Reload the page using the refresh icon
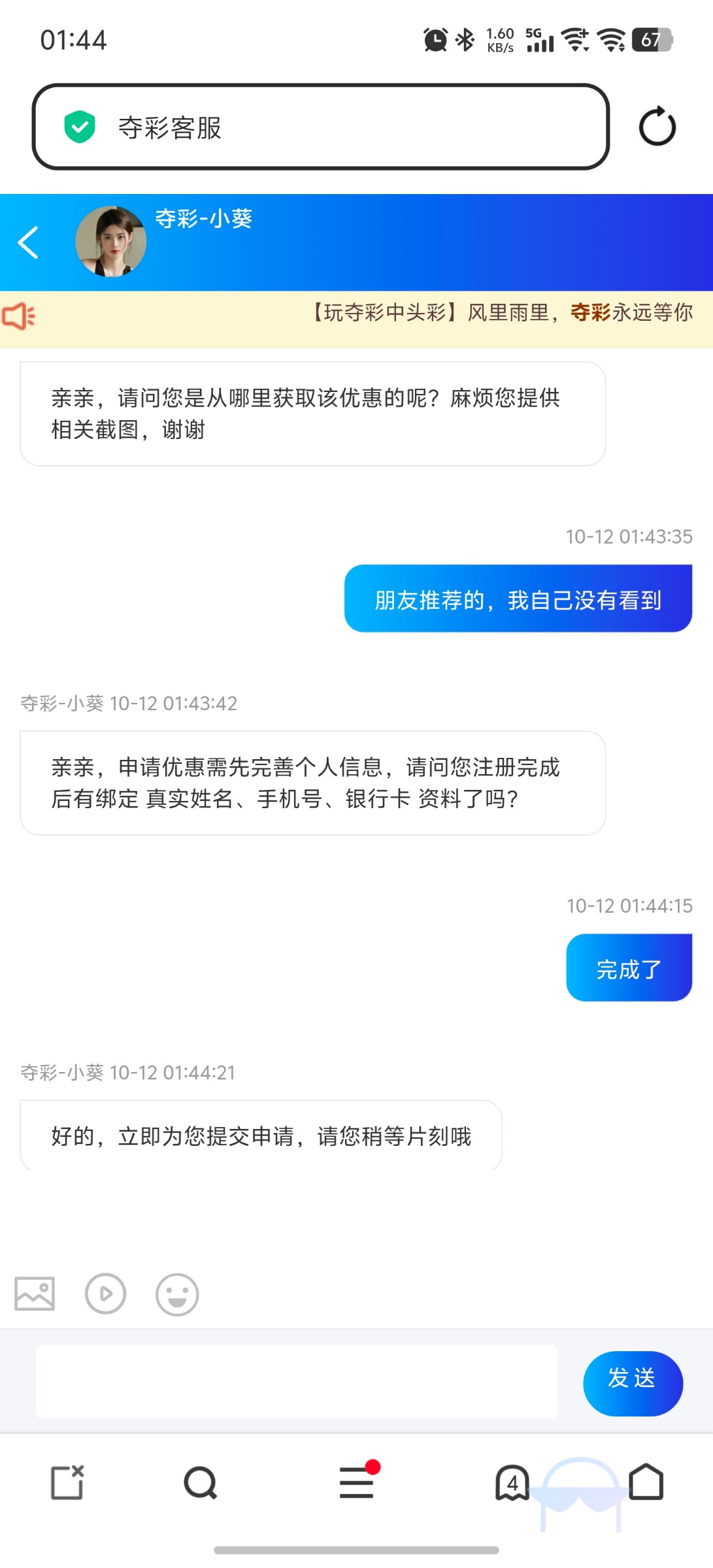The image size is (713, 1568). pos(657,125)
